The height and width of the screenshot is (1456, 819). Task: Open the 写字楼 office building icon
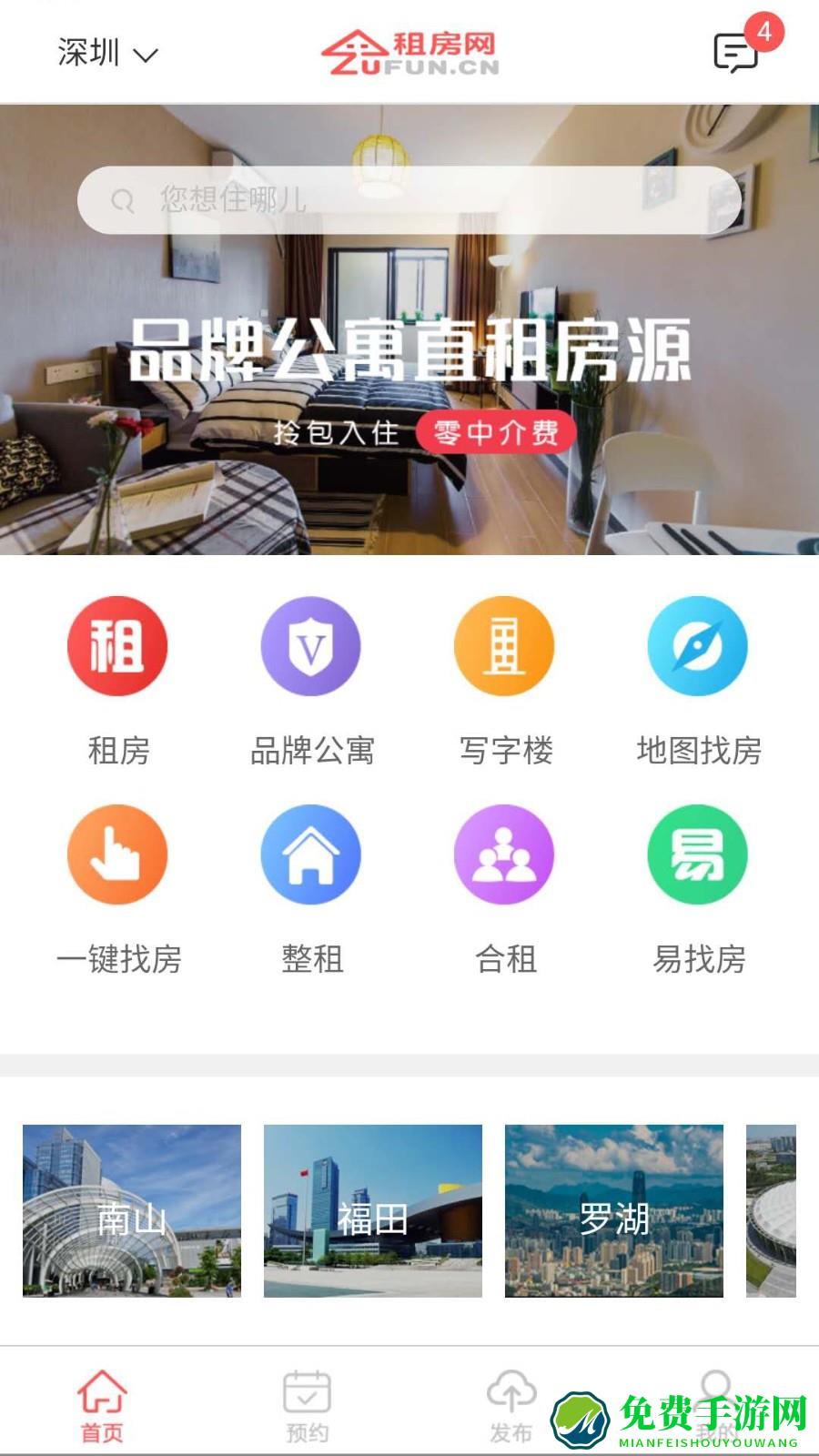click(503, 646)
